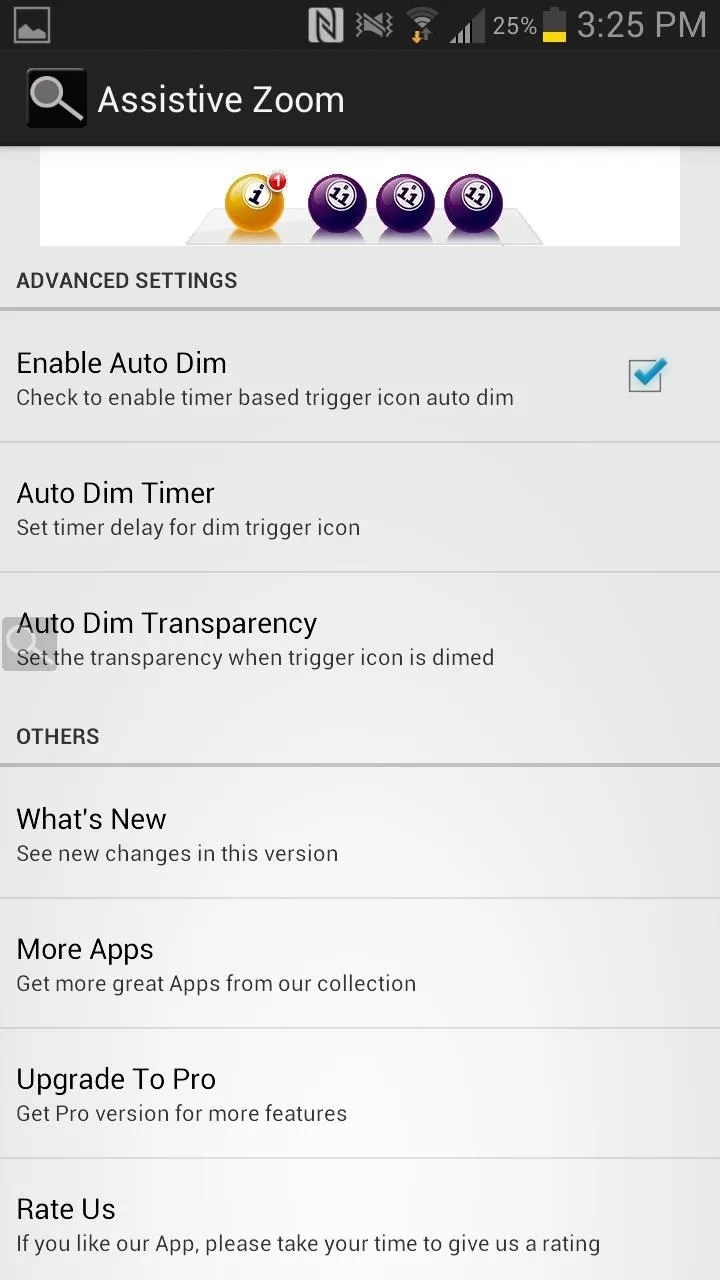Select Upgrade To Pro

coord(360,1094)
